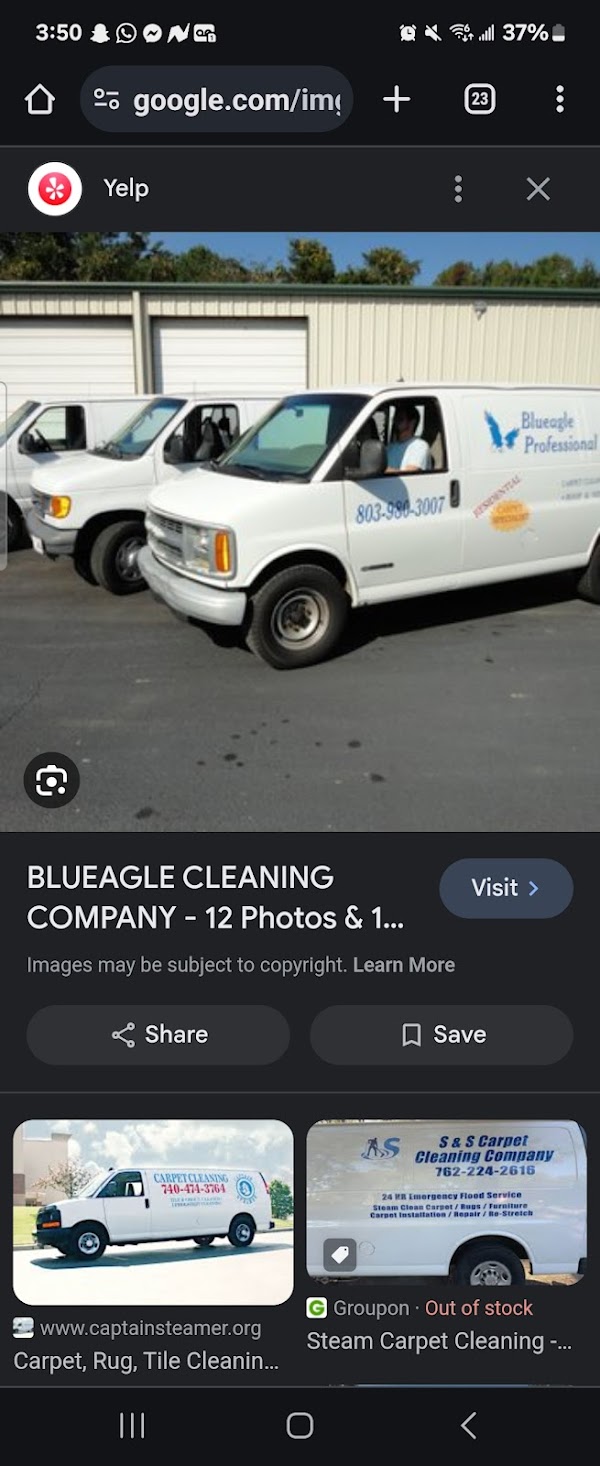Screen dimensions: 600x1466
Task: Open the image options menu next to Yelp
Action: pos(458,188)
